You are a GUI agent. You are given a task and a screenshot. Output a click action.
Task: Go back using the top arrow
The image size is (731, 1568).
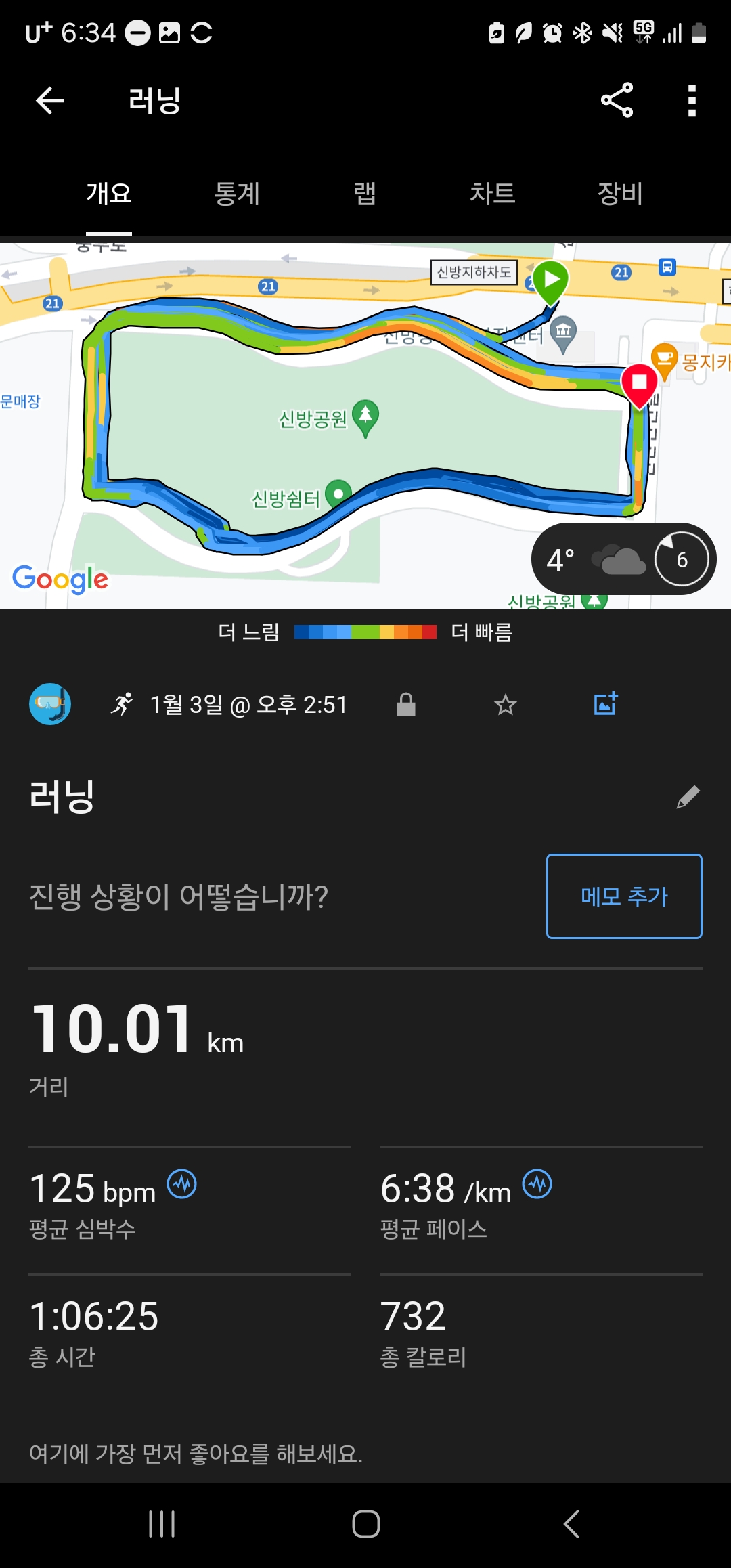(49, 101)
